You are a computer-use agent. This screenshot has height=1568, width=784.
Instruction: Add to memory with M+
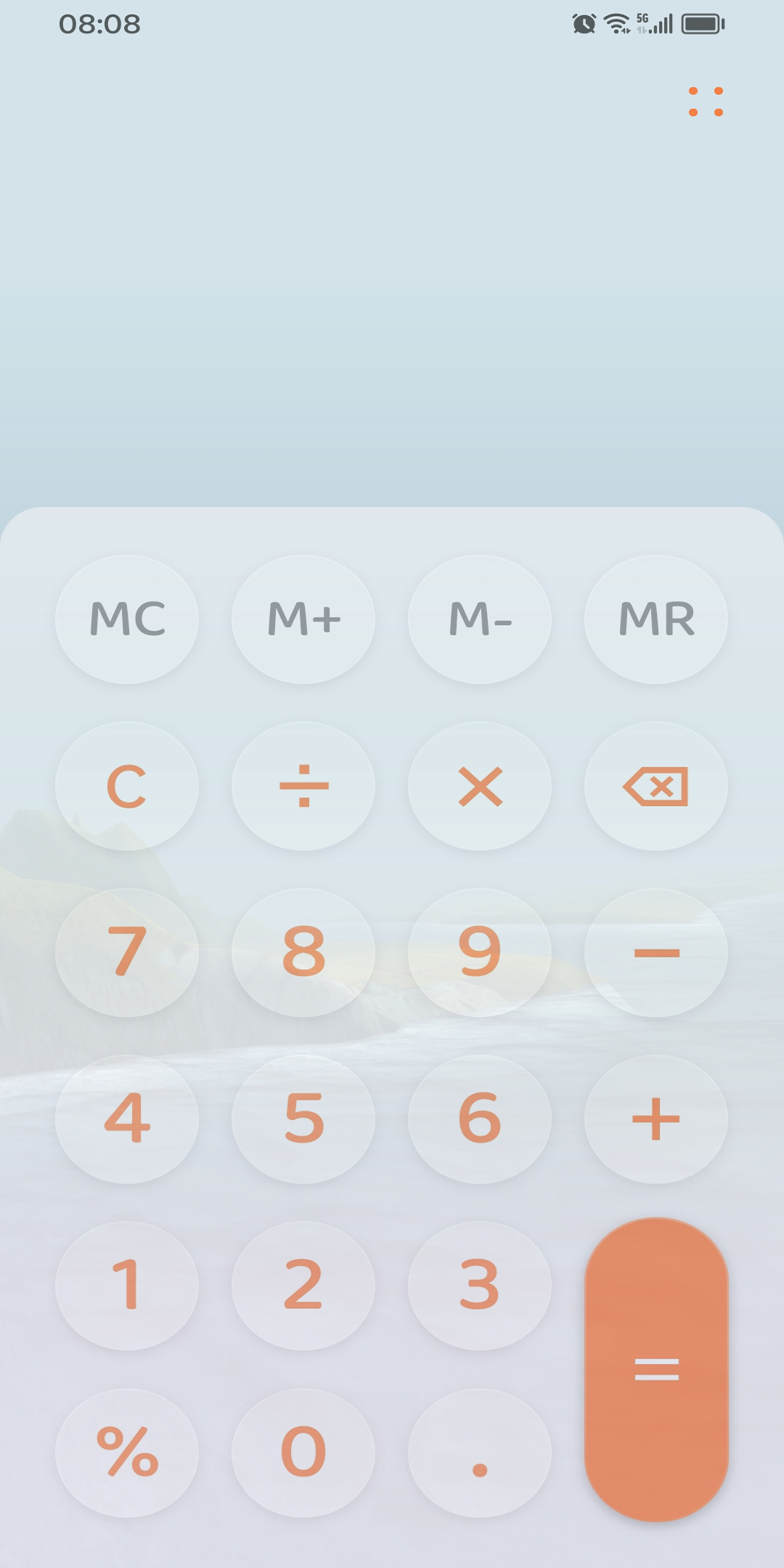[x=303, y=619]
